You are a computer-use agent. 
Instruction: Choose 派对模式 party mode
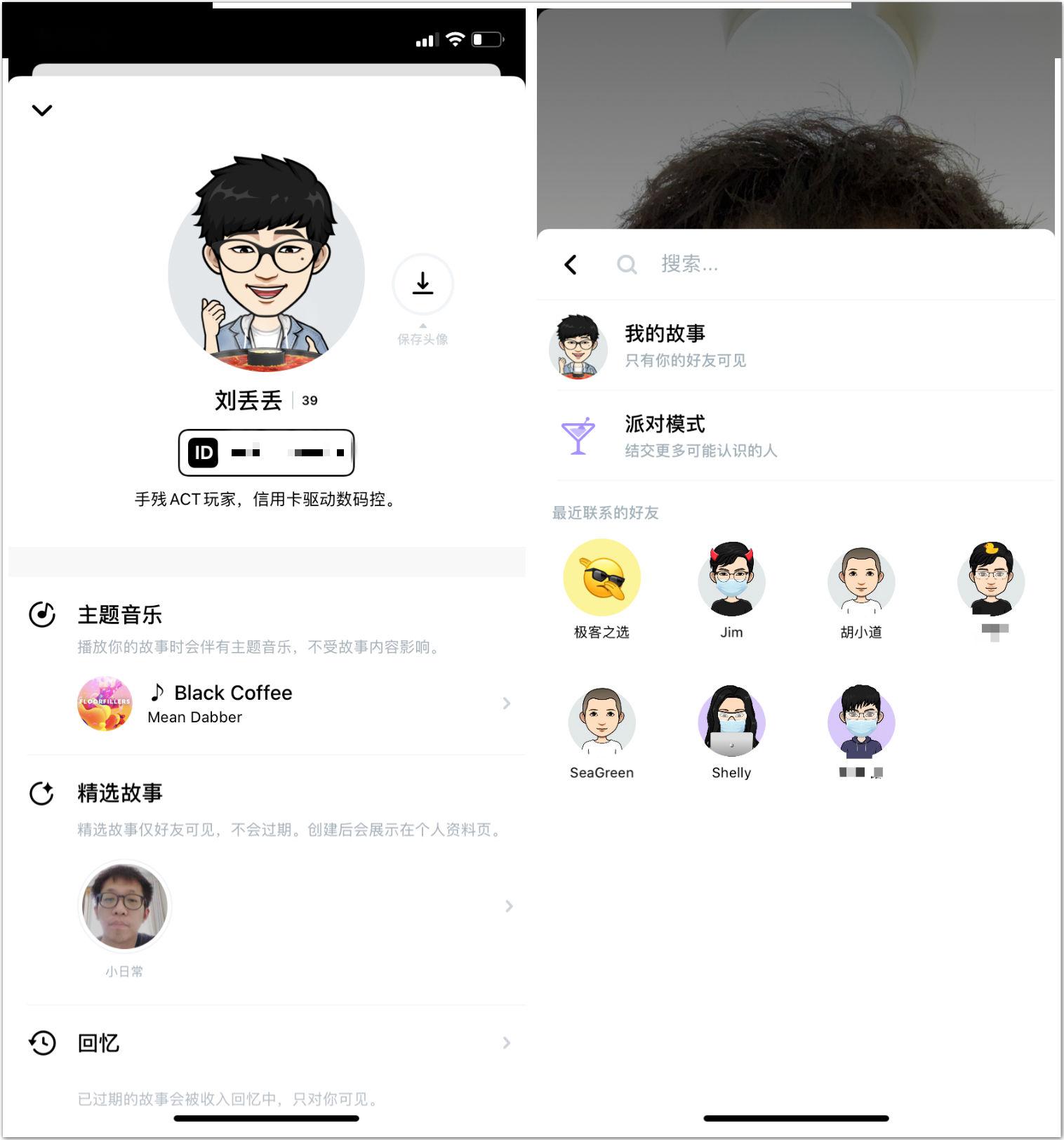pos(772,436)
